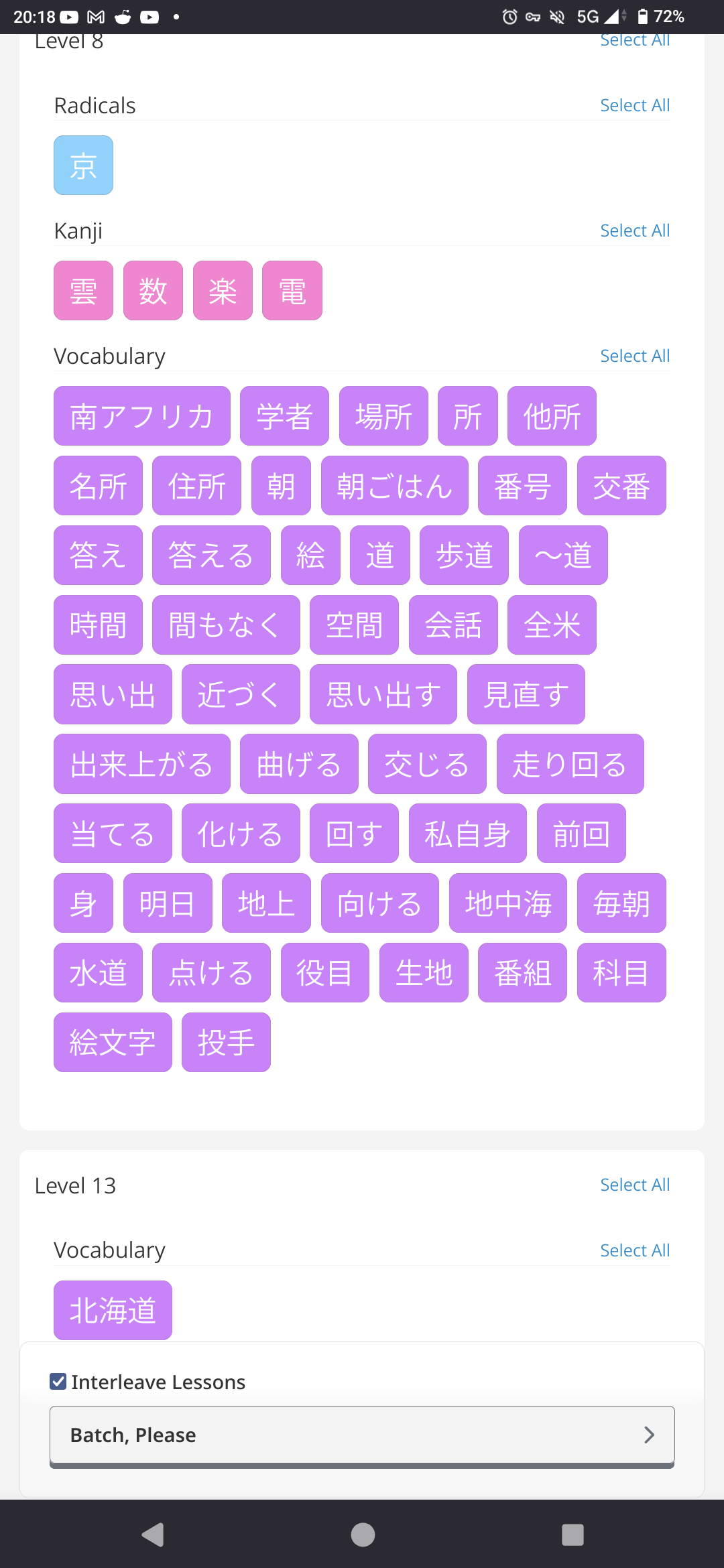Choose Level 13 vocabulary 北海道

click(x=113, y=1311)
